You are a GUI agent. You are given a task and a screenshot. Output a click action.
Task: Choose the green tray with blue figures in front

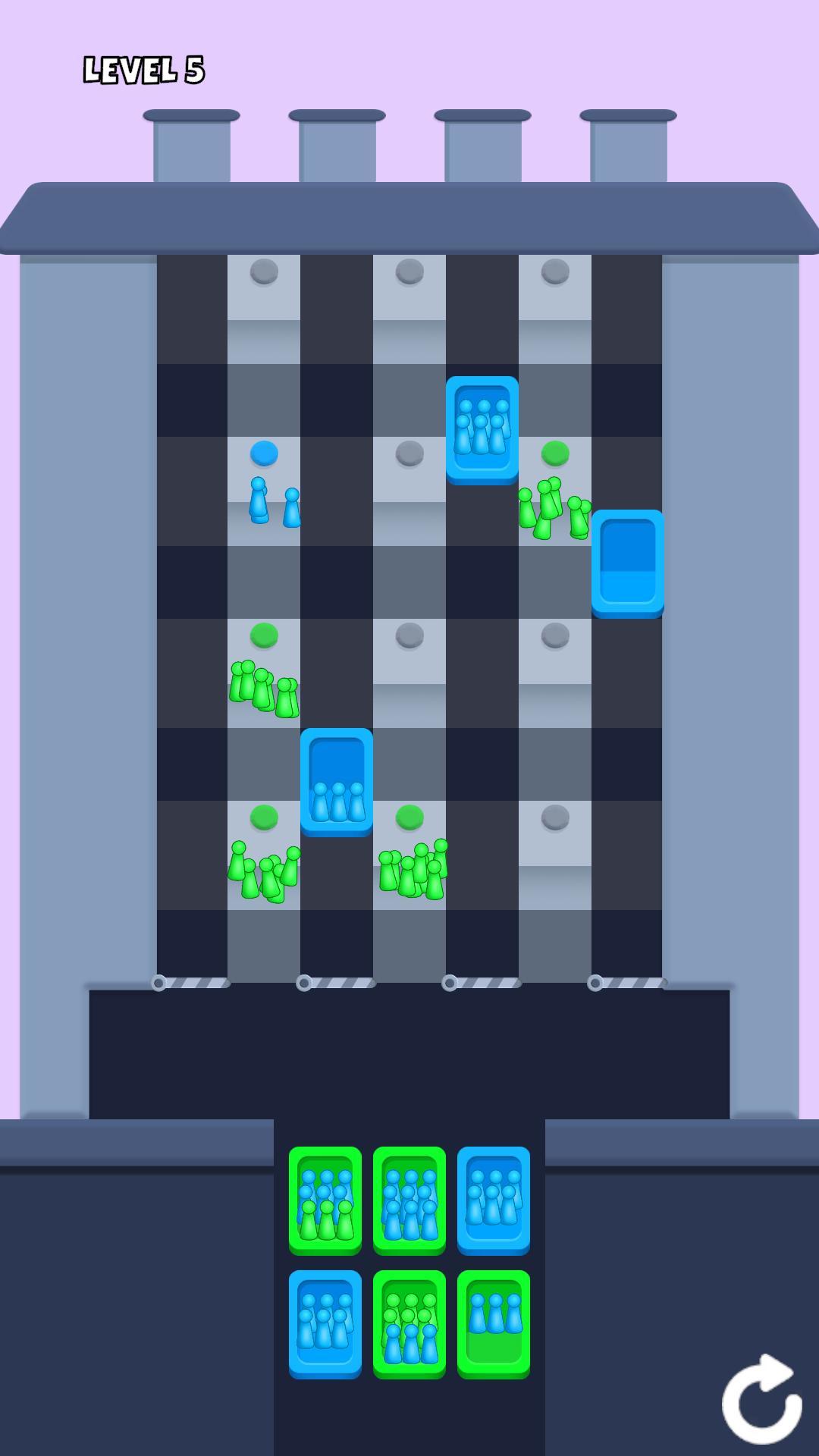409,1323
